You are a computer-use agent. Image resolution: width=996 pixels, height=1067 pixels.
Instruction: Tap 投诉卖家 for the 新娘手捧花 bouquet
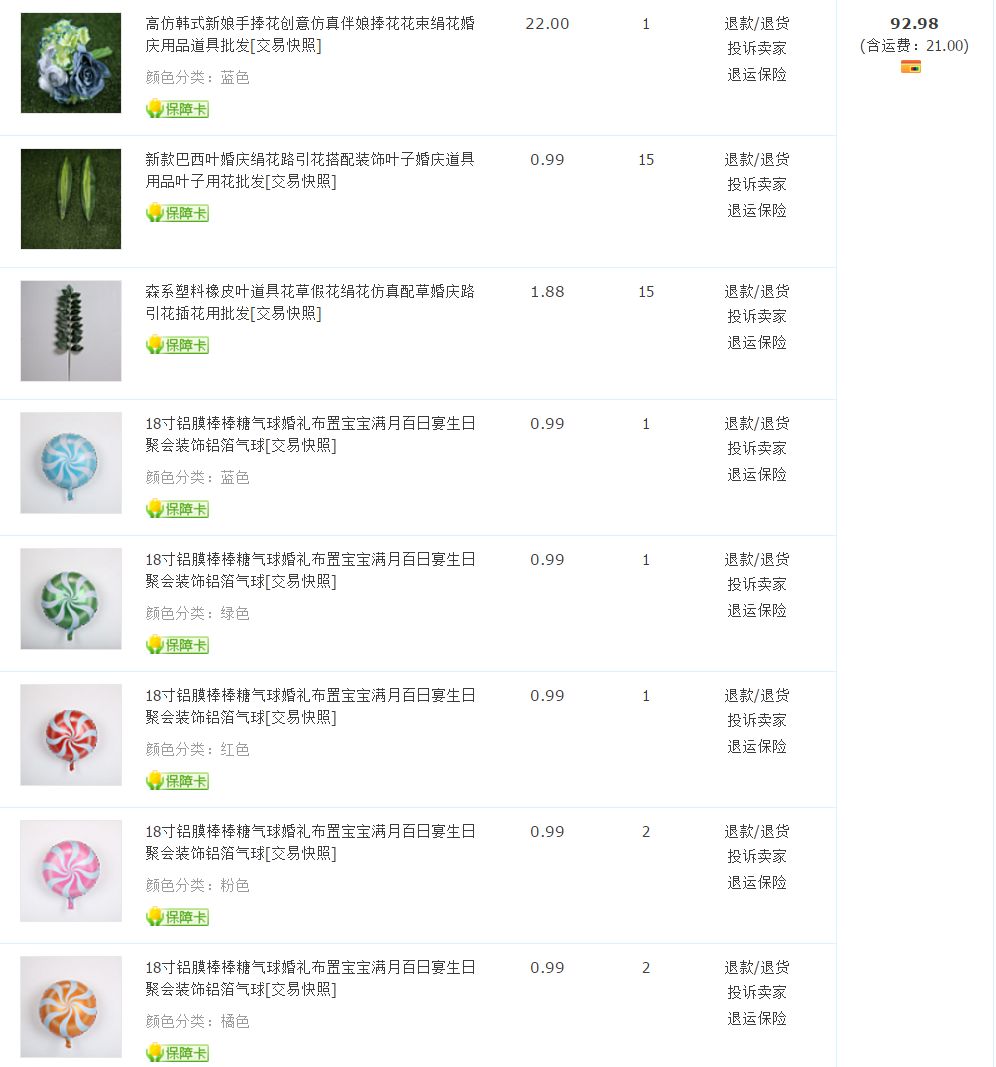756,48
